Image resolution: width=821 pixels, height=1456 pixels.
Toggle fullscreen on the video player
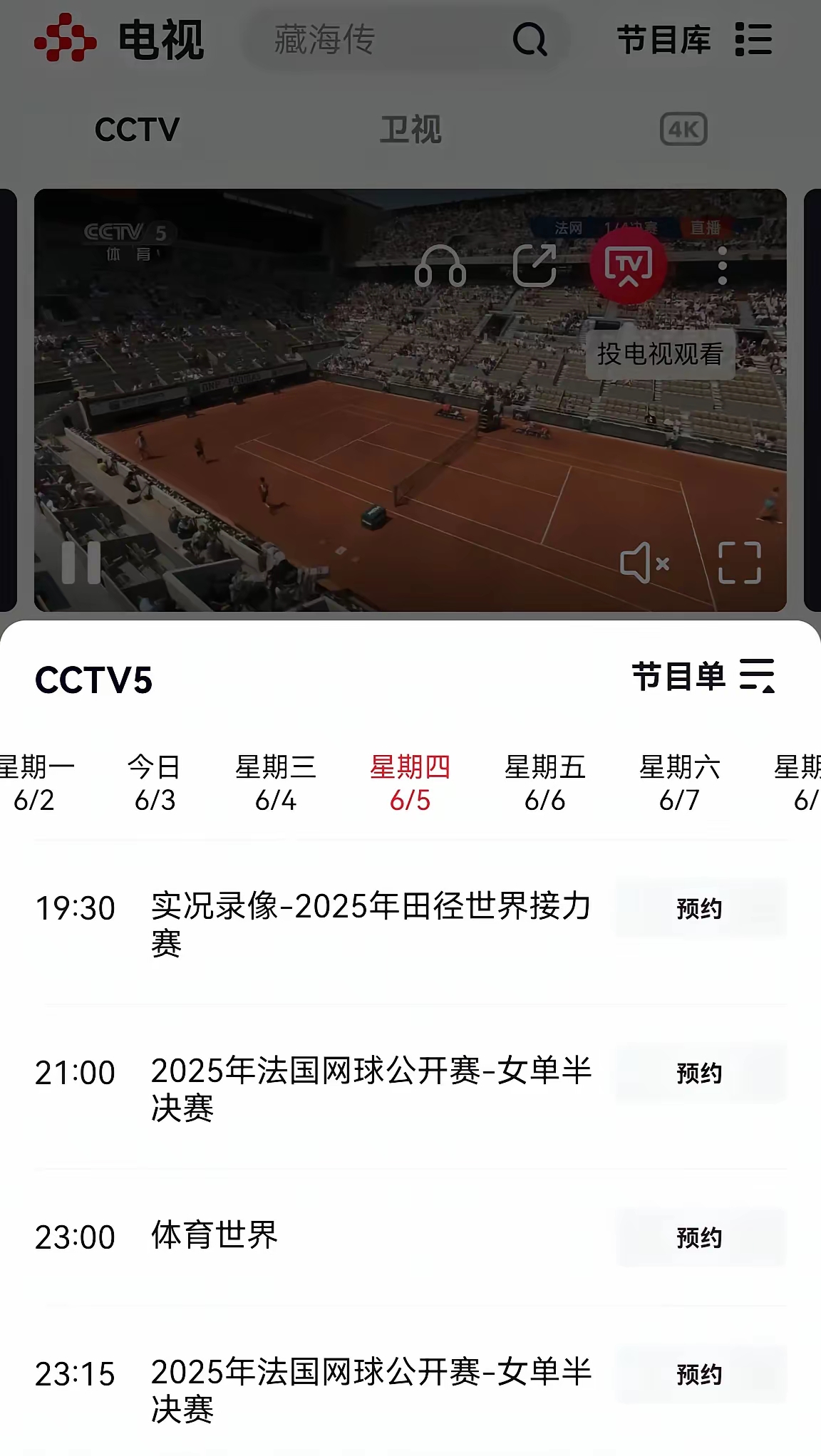point(739,563)
